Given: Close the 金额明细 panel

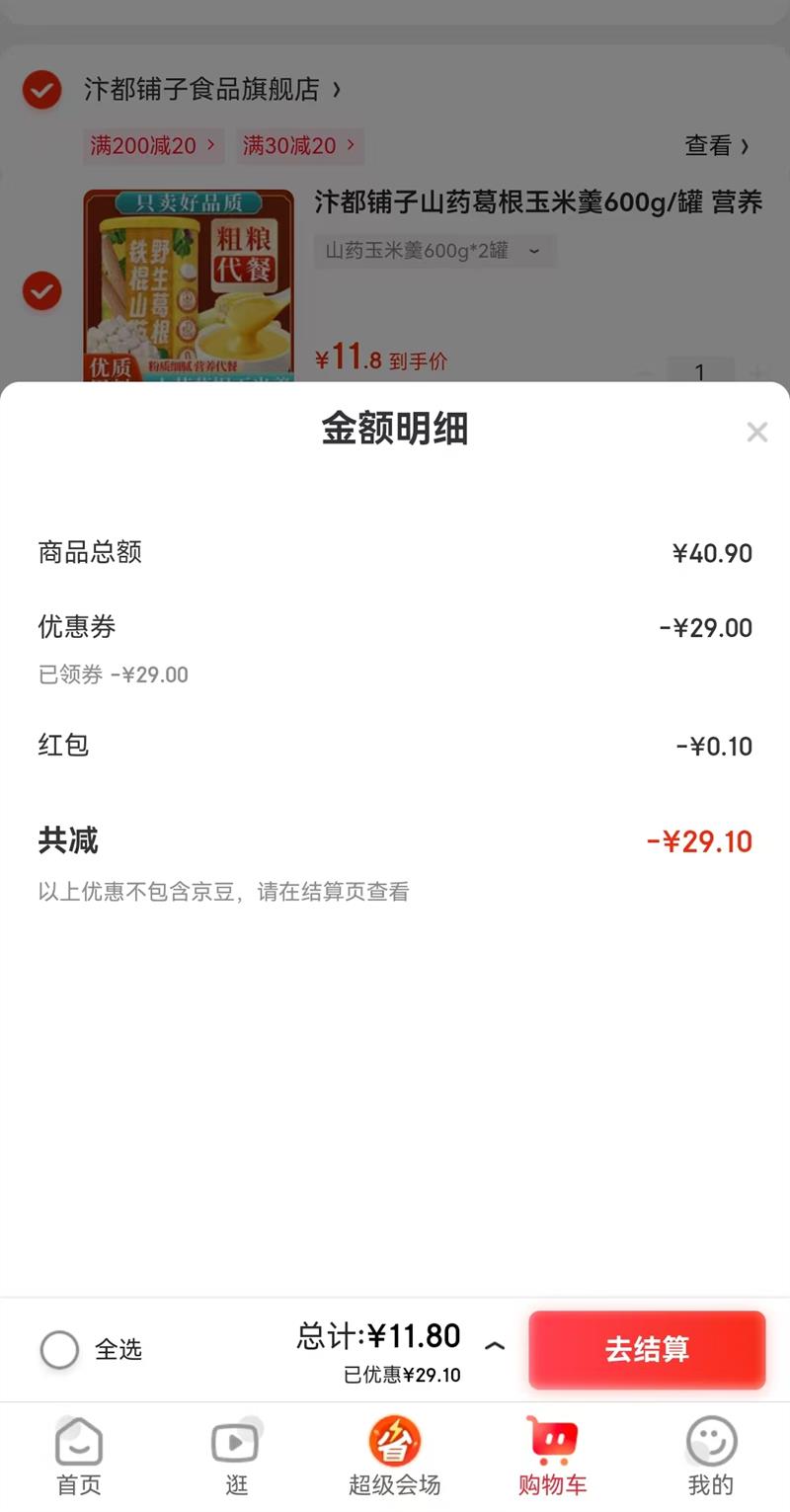Looking at the screenshot, I should coord(756,433).
